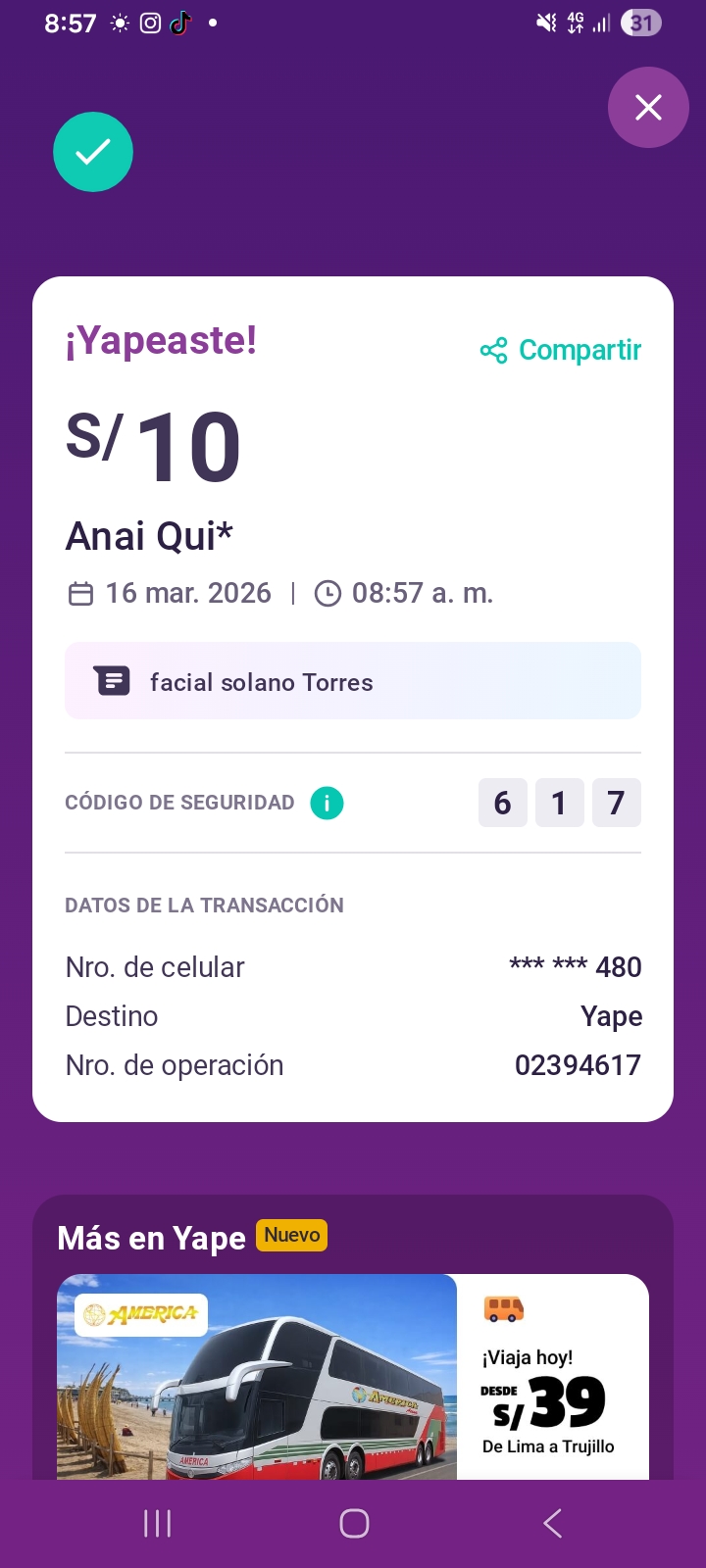Close the payment confirmation screen
Image resolution: width=706 pixels, height=1568 pixels.
click(x=648, y=108)
